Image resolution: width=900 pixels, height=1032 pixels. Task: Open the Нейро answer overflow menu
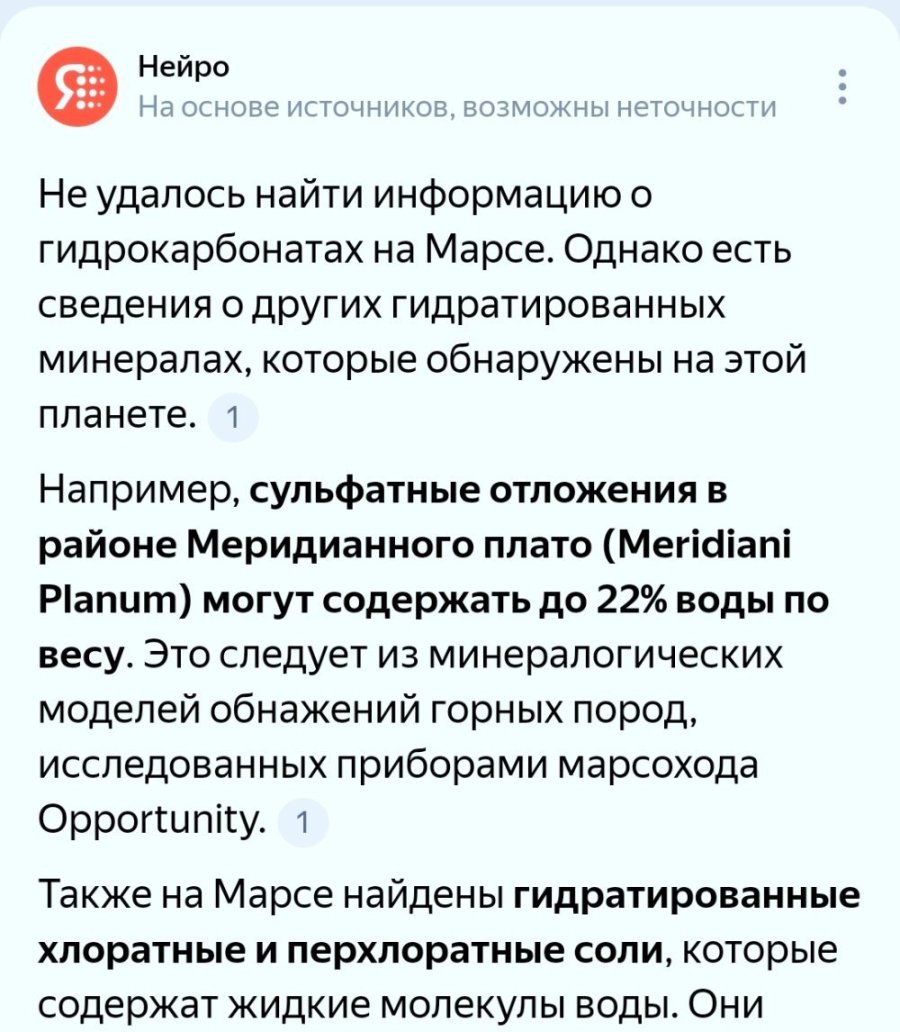point(843,87)
